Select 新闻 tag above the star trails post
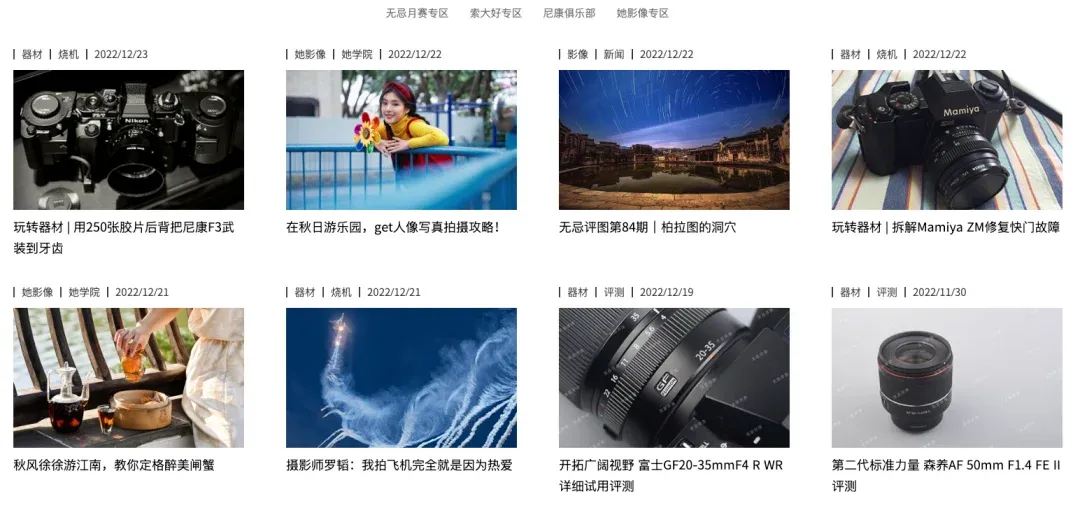This screenshot has height=515, width=1080. 614,54
